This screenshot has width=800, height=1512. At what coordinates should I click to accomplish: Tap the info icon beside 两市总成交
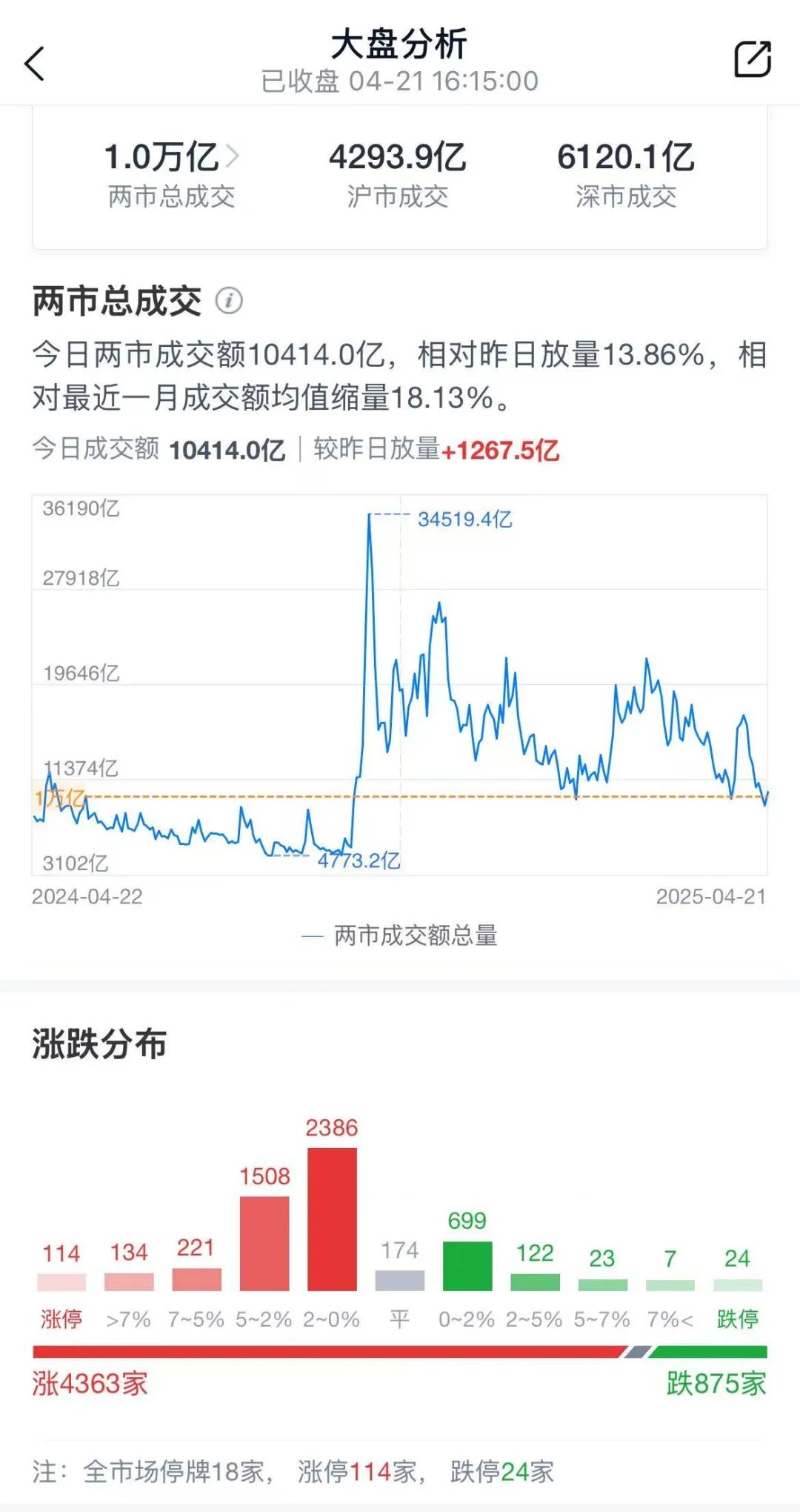[231, 299]
